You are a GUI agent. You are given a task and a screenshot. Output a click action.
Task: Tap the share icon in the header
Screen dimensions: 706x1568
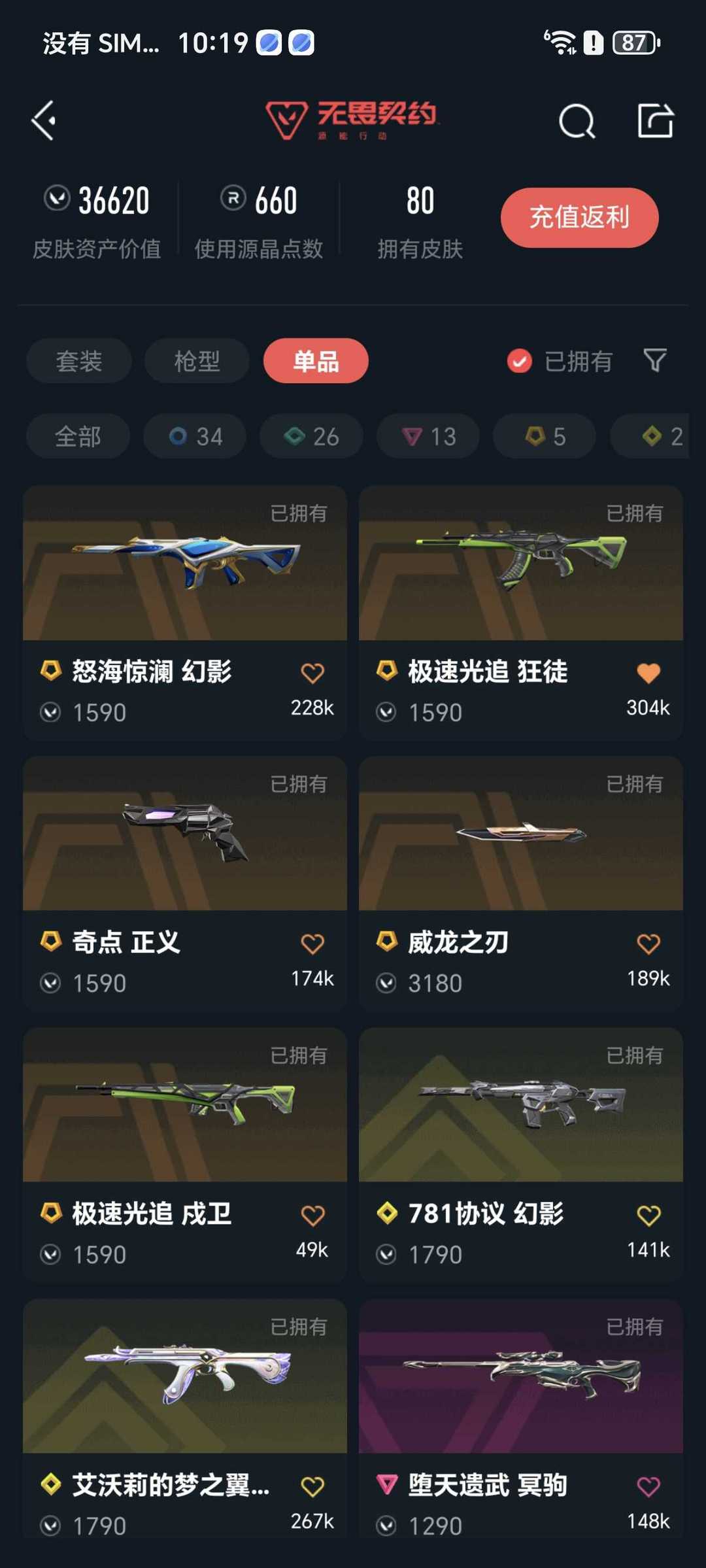pyautogui.click(x=656, y=120)
